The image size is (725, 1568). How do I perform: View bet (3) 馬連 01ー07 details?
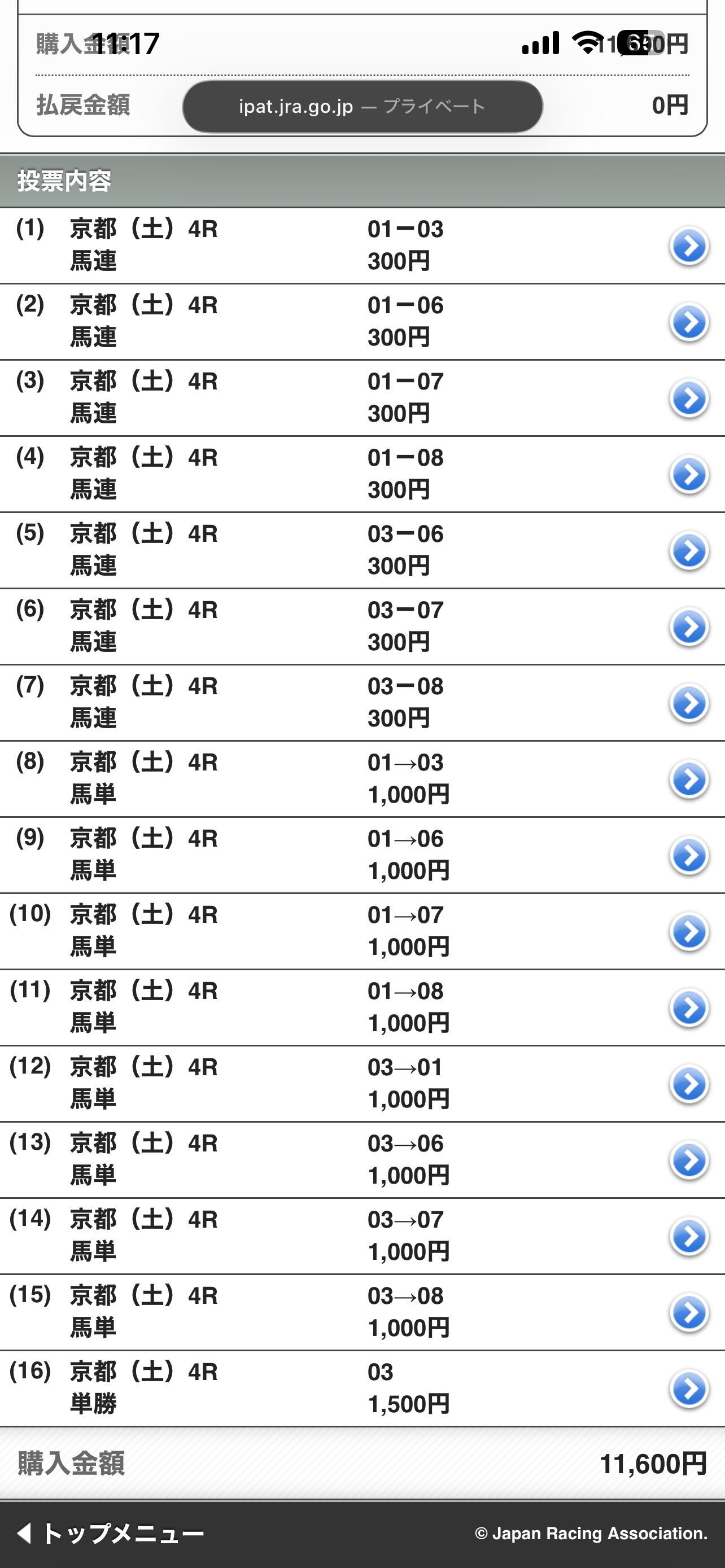688,398
